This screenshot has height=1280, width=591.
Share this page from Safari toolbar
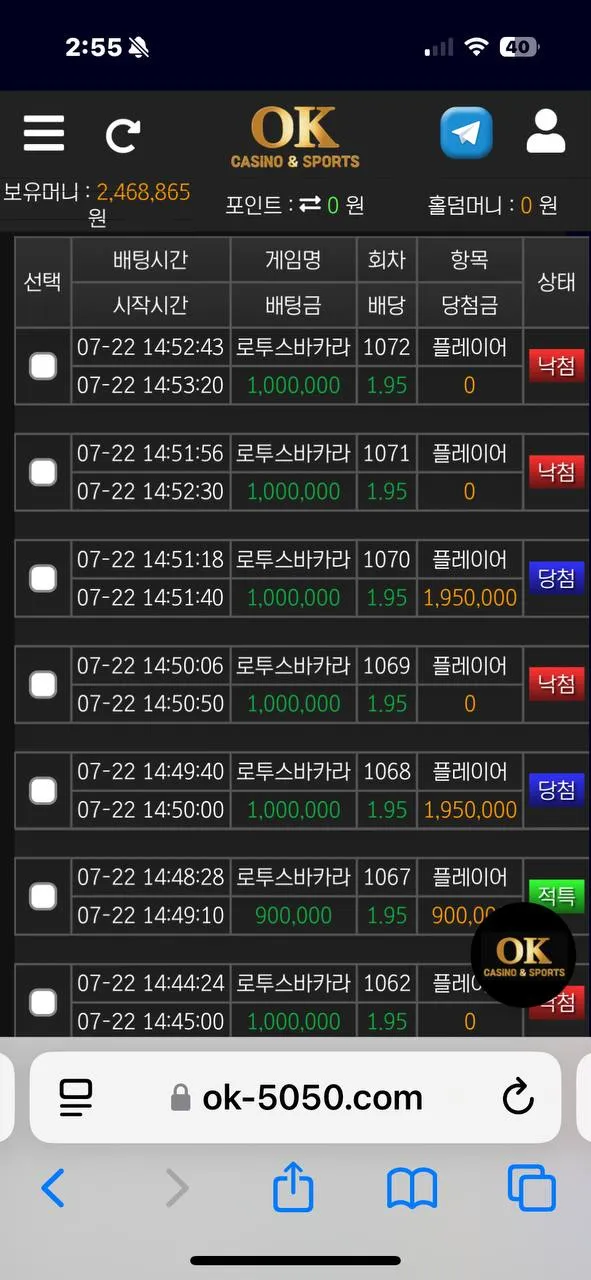293,1187
